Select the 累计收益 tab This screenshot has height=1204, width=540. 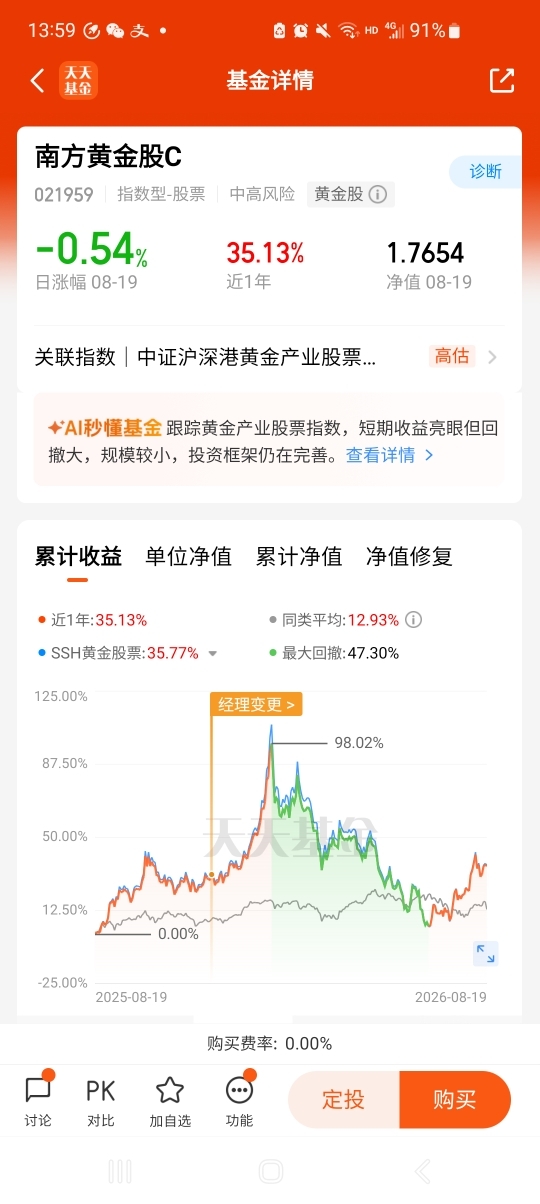point(78,557)
